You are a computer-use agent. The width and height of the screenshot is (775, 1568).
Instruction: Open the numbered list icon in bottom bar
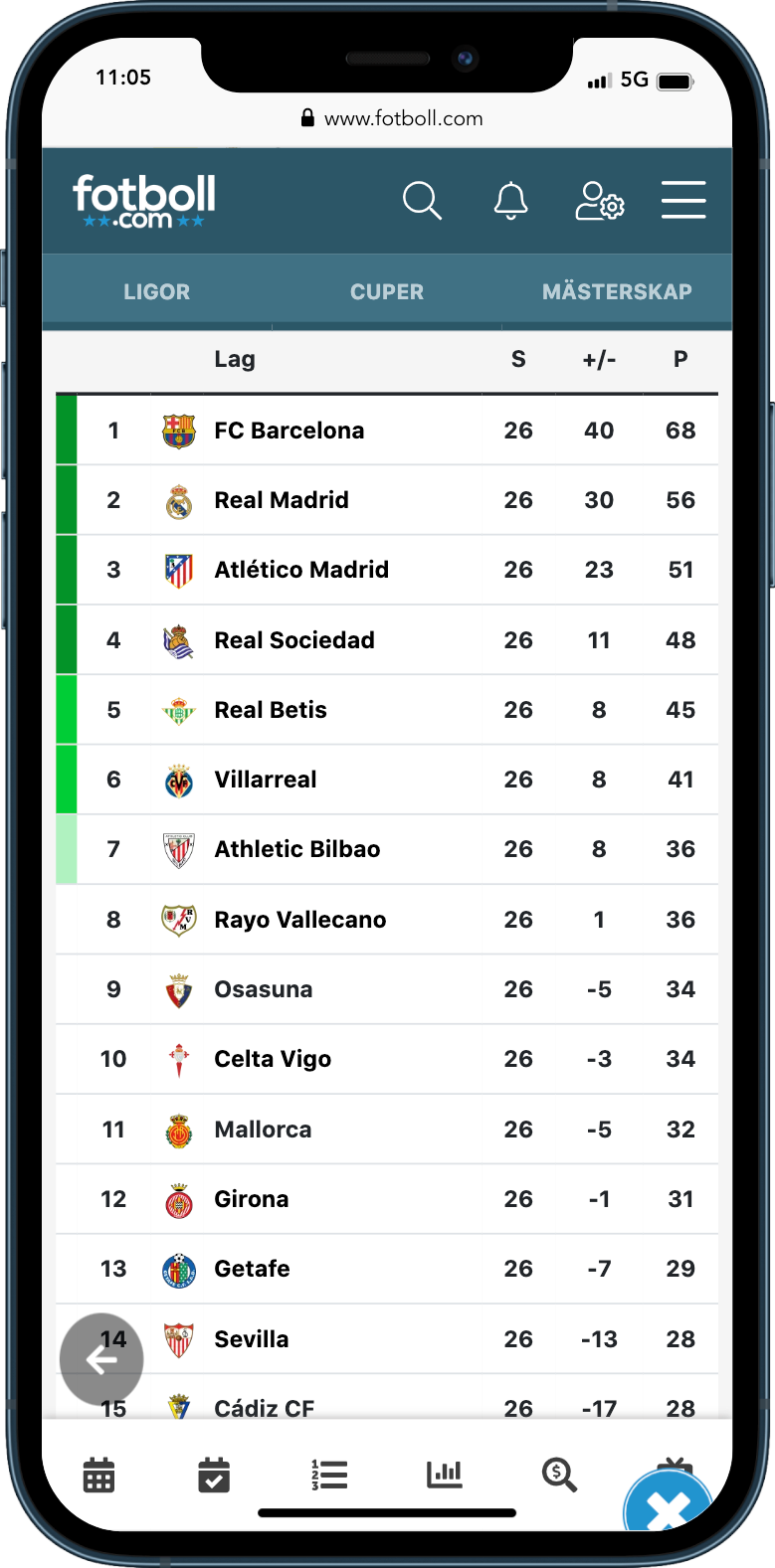tap(329, 1475)
